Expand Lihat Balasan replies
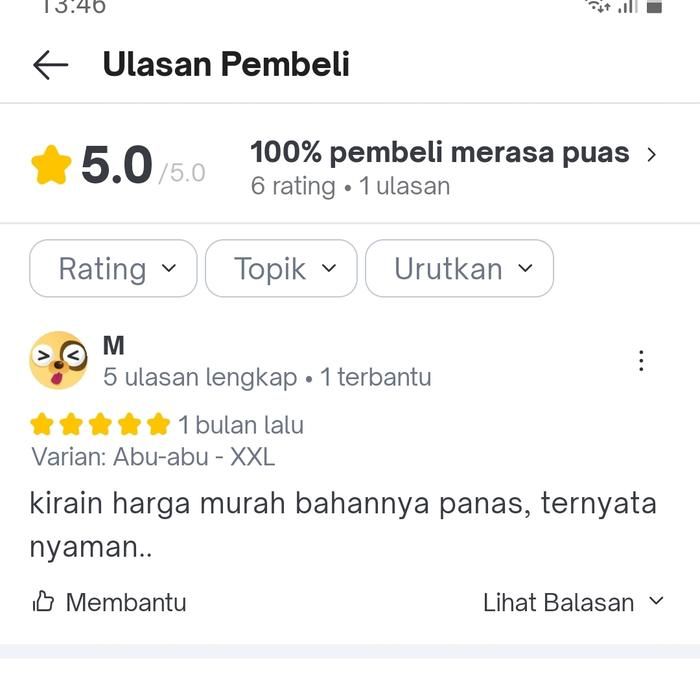 (x=573, y=602)
